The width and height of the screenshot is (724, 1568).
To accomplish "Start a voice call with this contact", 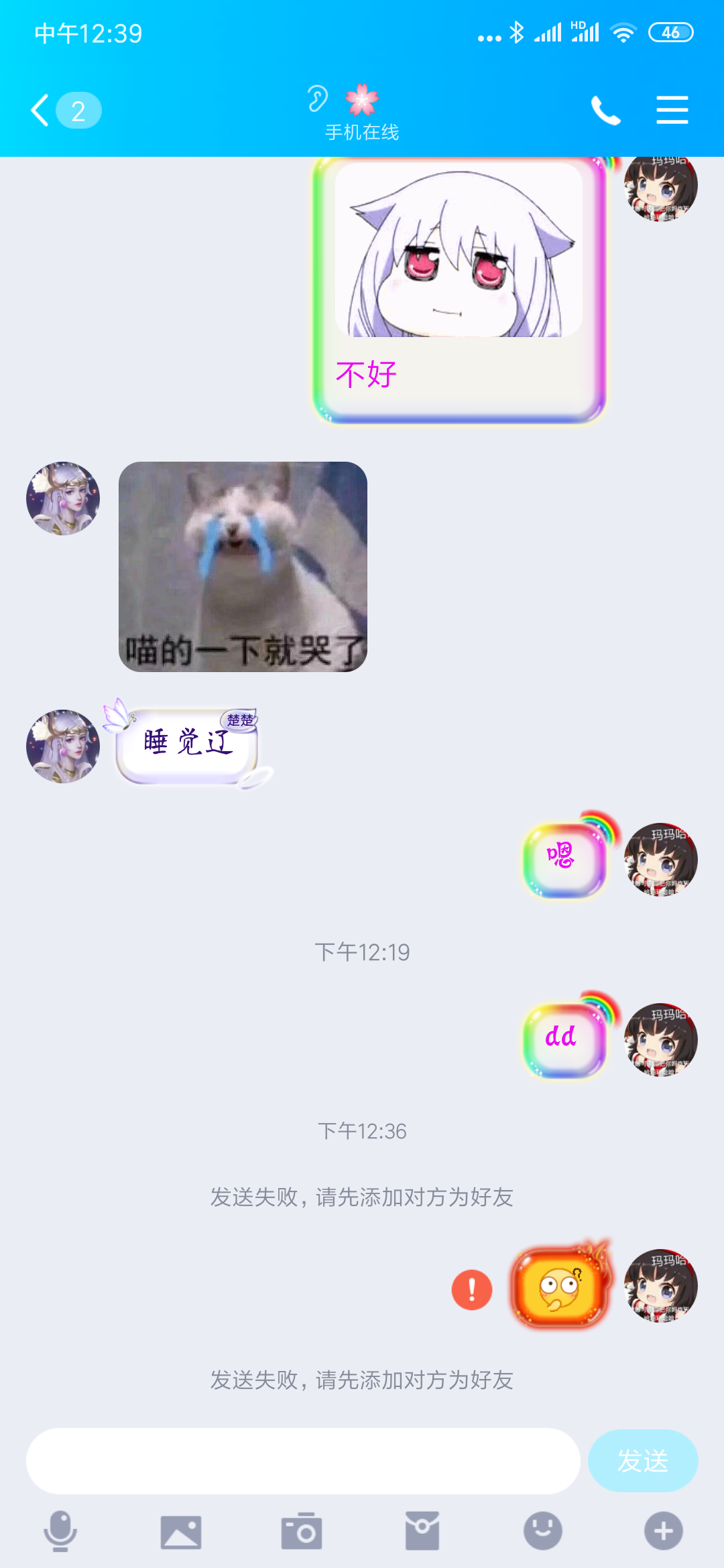I will [605, 111].
